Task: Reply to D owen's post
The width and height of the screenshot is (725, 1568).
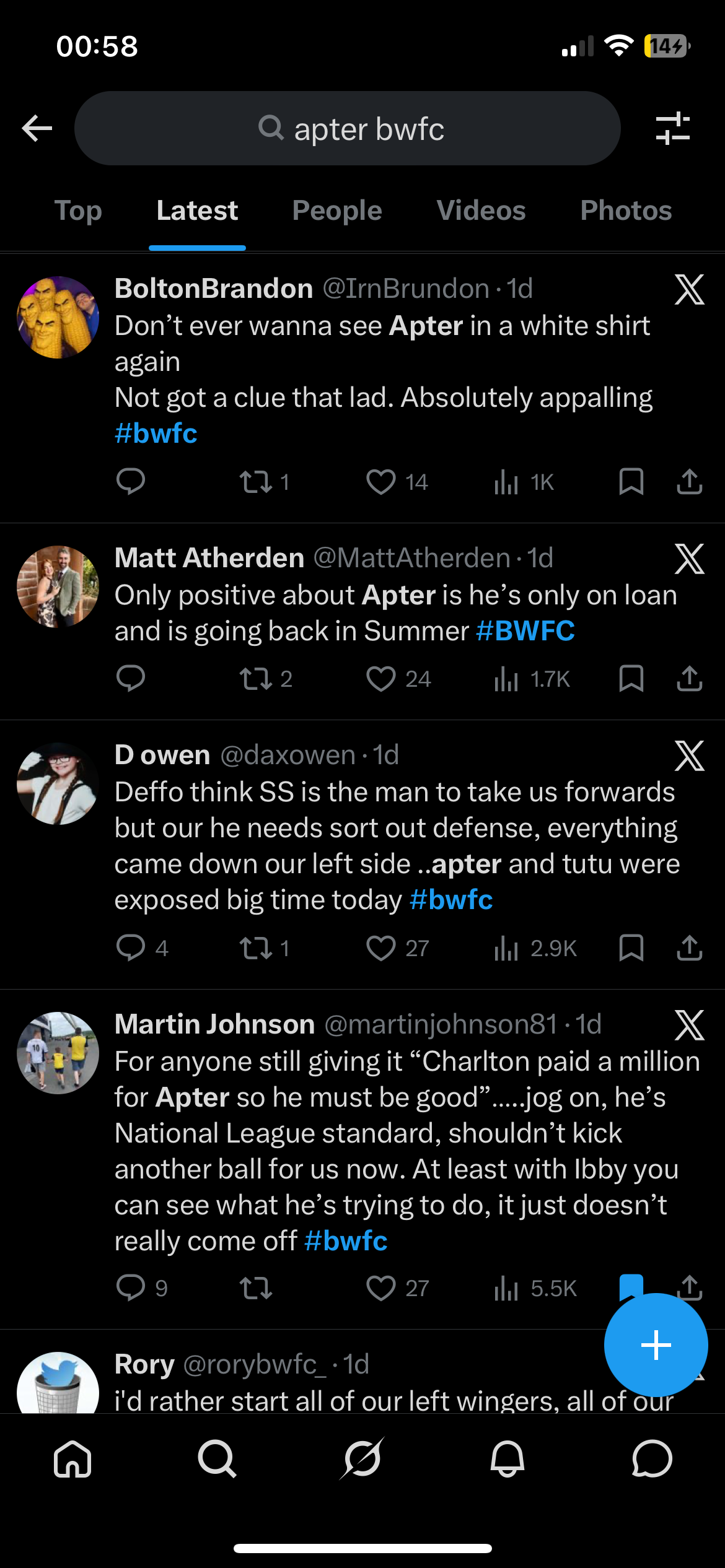Action: click(x=131, y=947)
